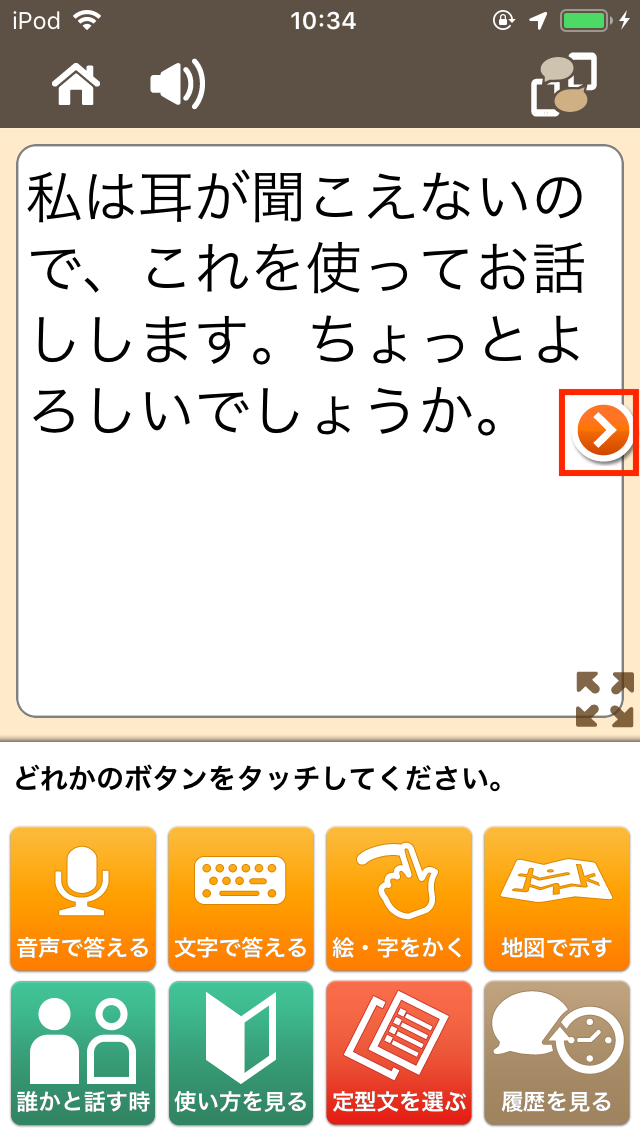The width and height of the screenshot is (640, 1136).
Task: Choose 文字で答える keyboard answer button
Action: pyautogui.click(x=241, y=898)
